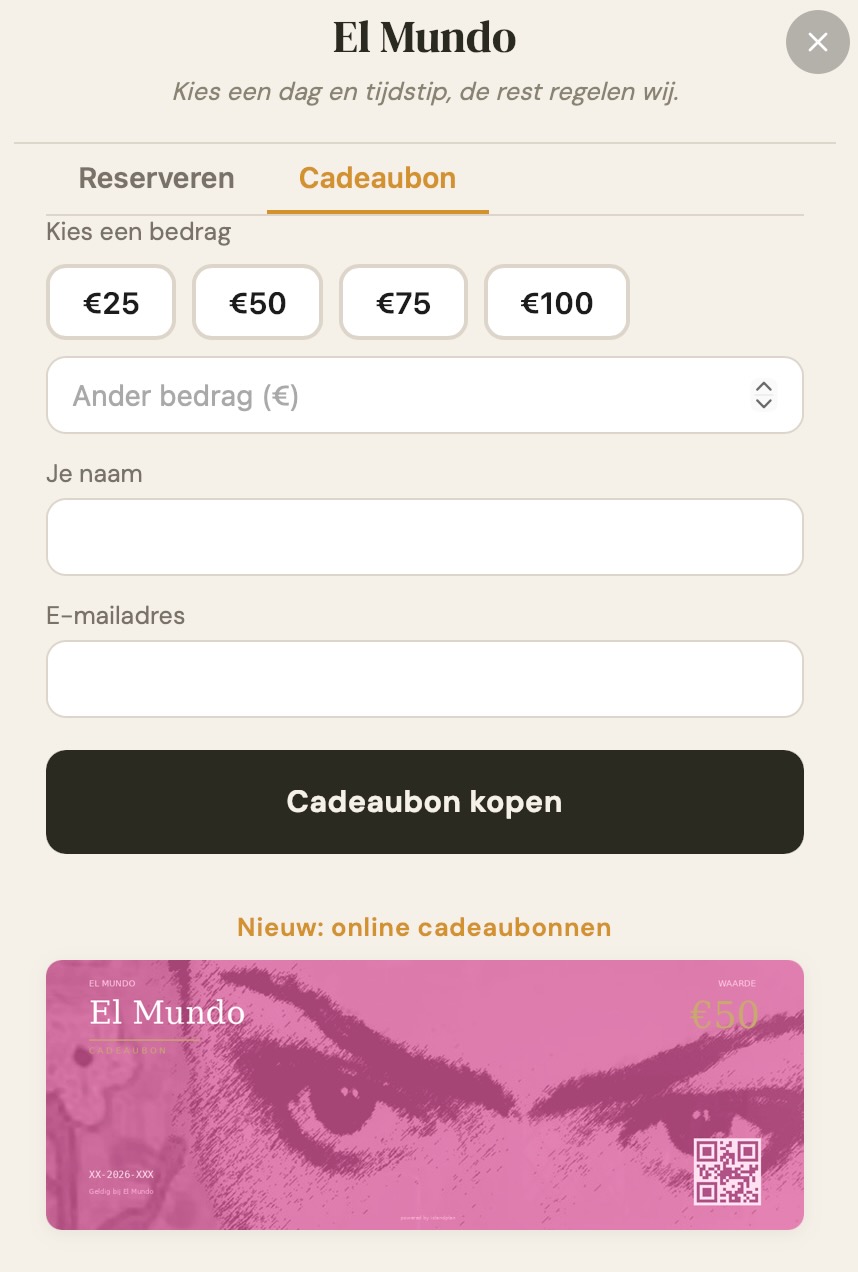Open the Cadeaubon tab
This screenshot has height=1272, width=858.
click(377, 178)
